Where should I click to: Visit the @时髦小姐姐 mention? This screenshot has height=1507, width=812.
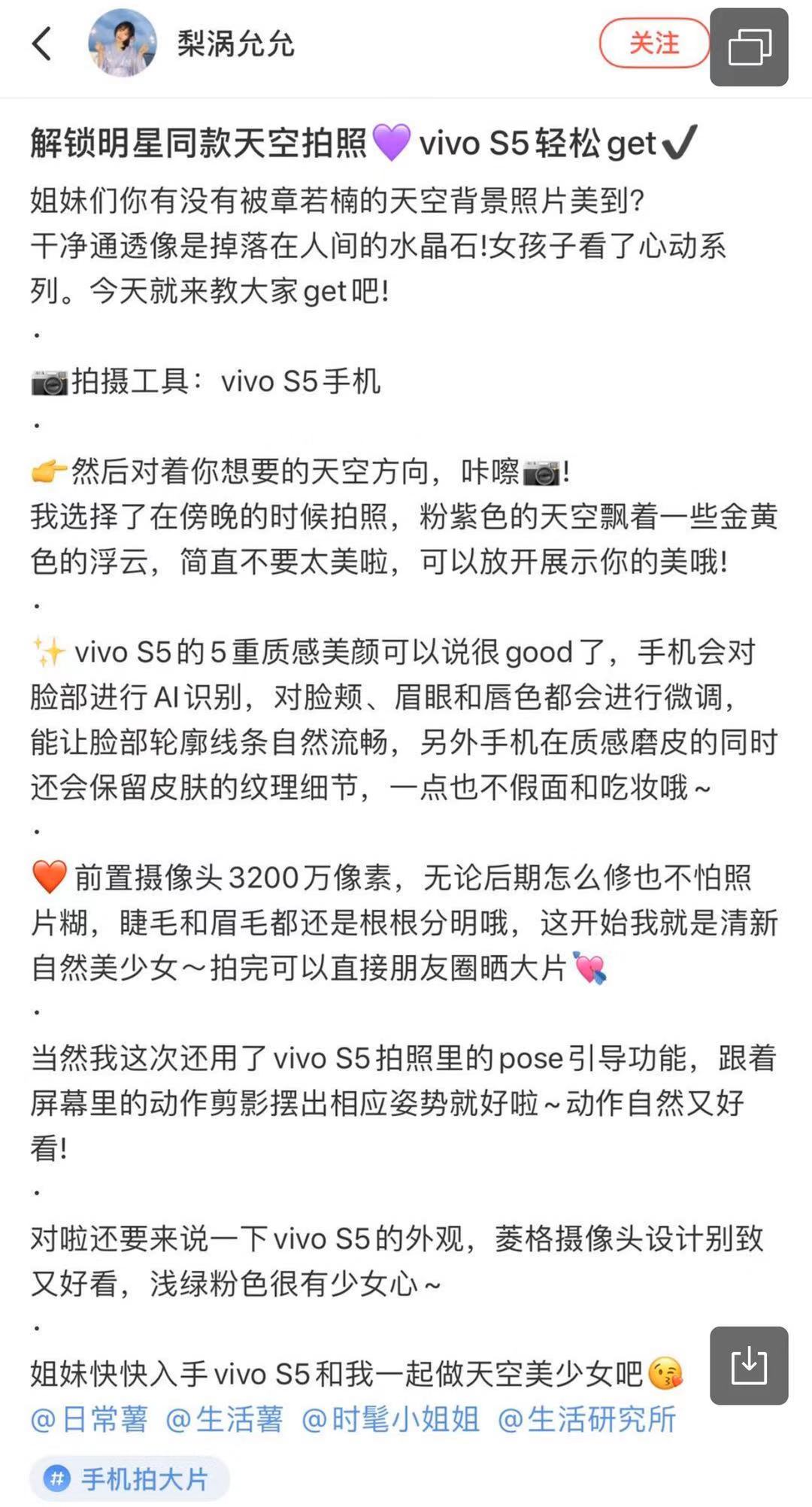pos(390,1420)
